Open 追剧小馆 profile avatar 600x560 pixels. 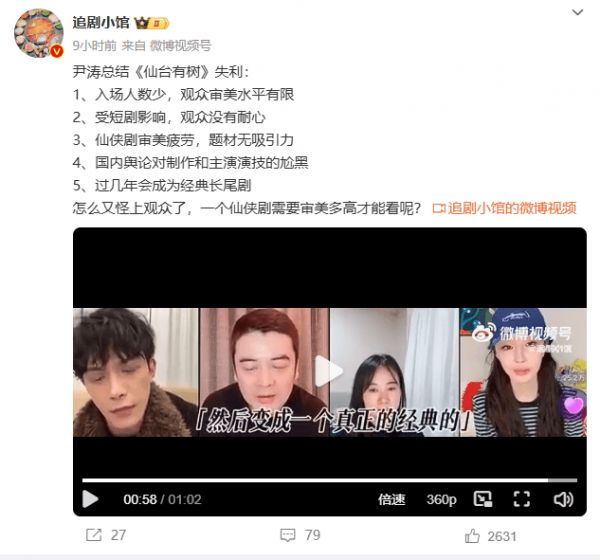[x=39, y=33]
